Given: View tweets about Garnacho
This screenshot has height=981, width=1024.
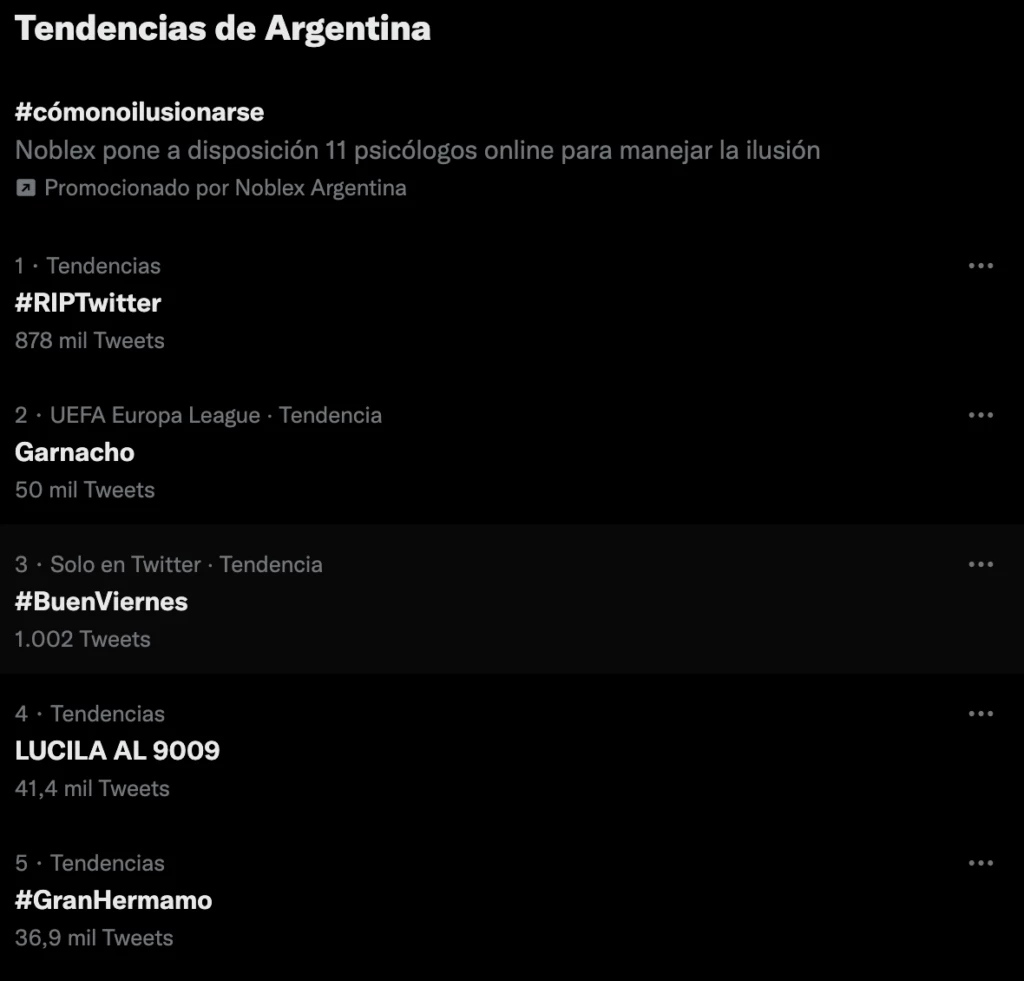Looking at the screenshot, I should 75,452.
